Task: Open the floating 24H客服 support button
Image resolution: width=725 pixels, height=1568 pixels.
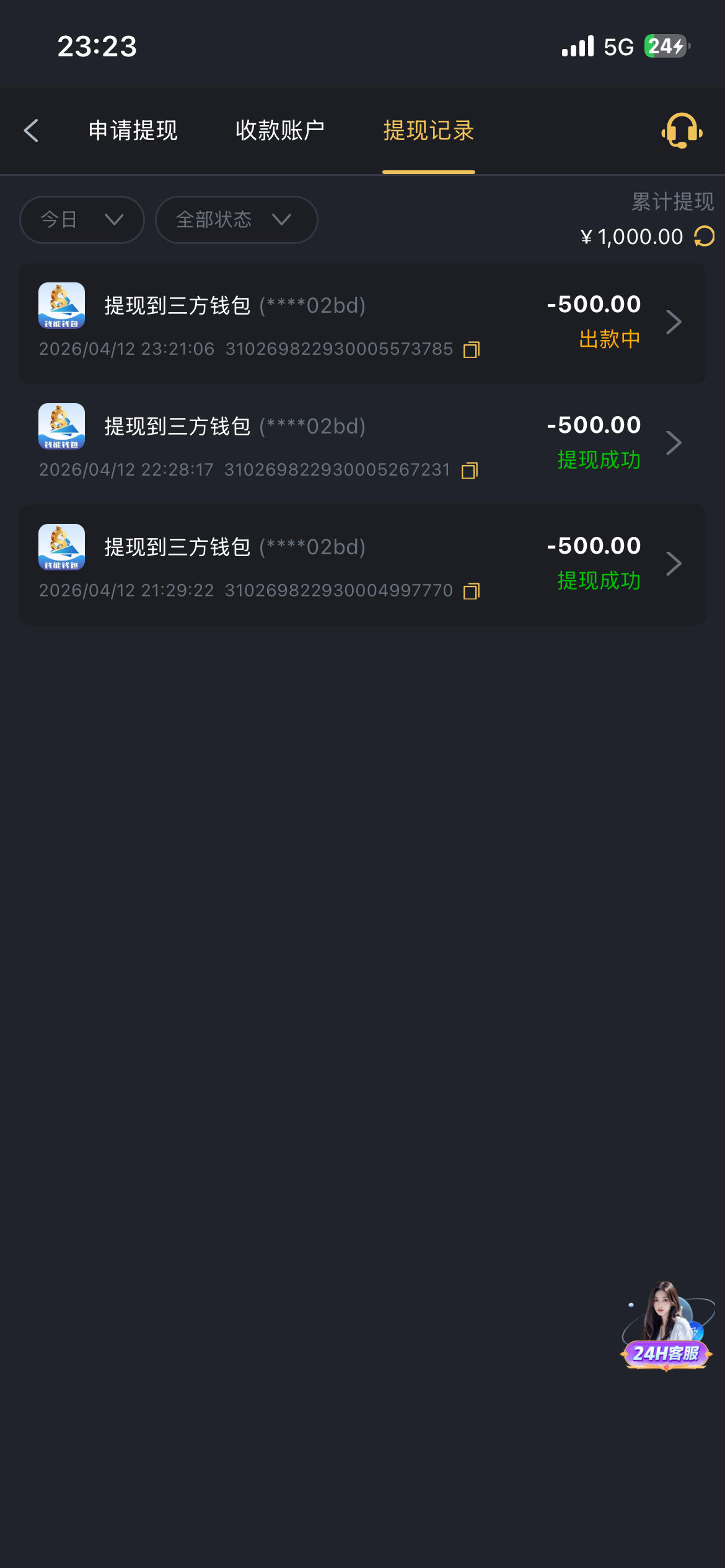Action: [667, 1328]
